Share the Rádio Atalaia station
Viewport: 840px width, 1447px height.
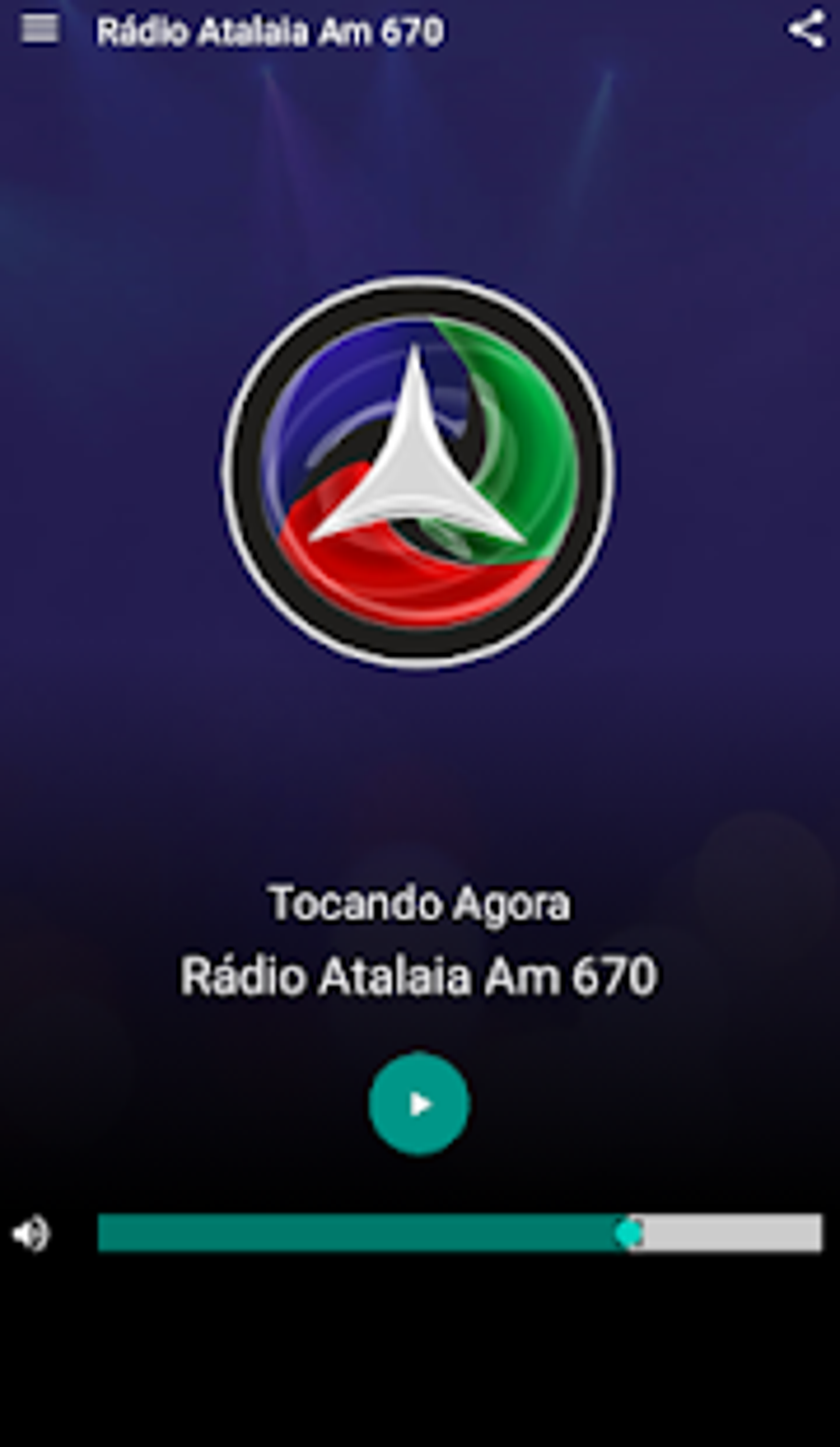805,30
